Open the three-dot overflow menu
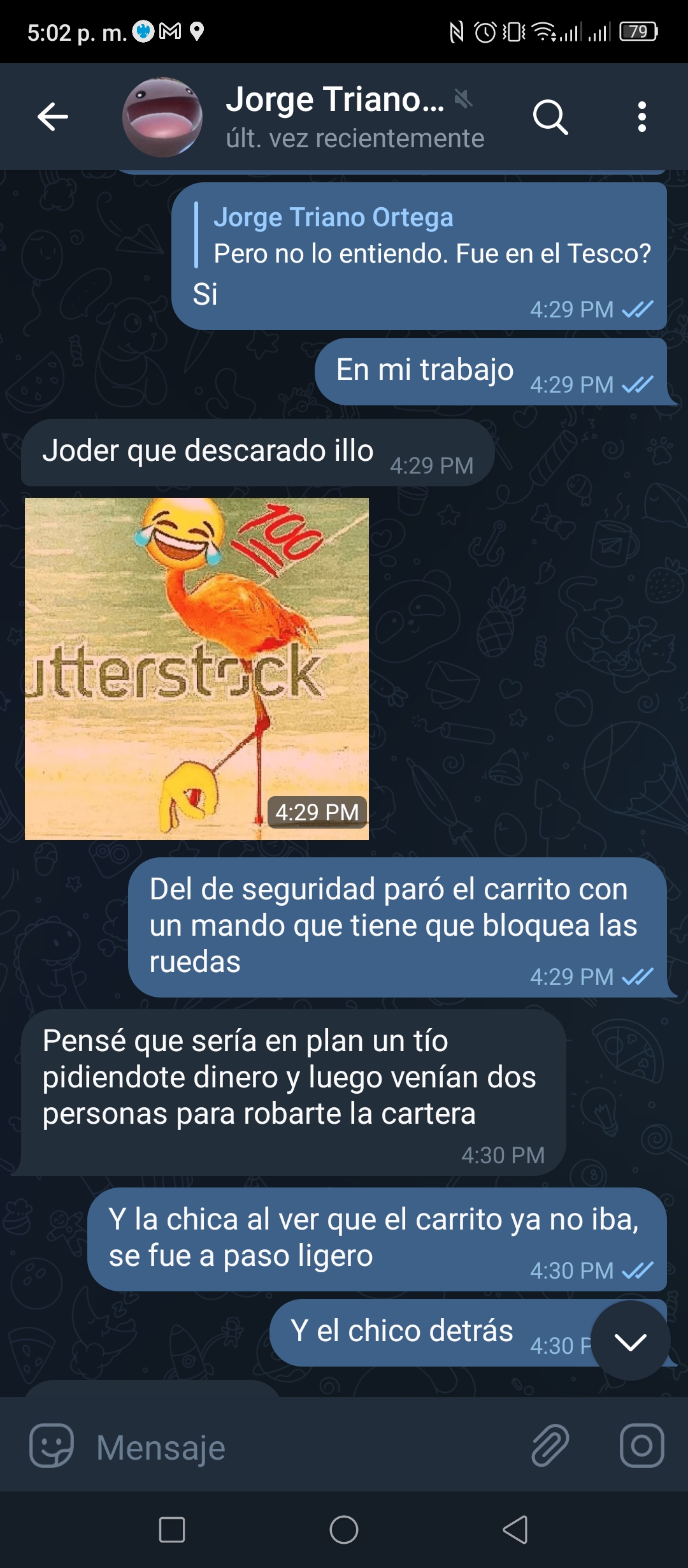This screenshot has height=1568, width=688. pos(641,117)
